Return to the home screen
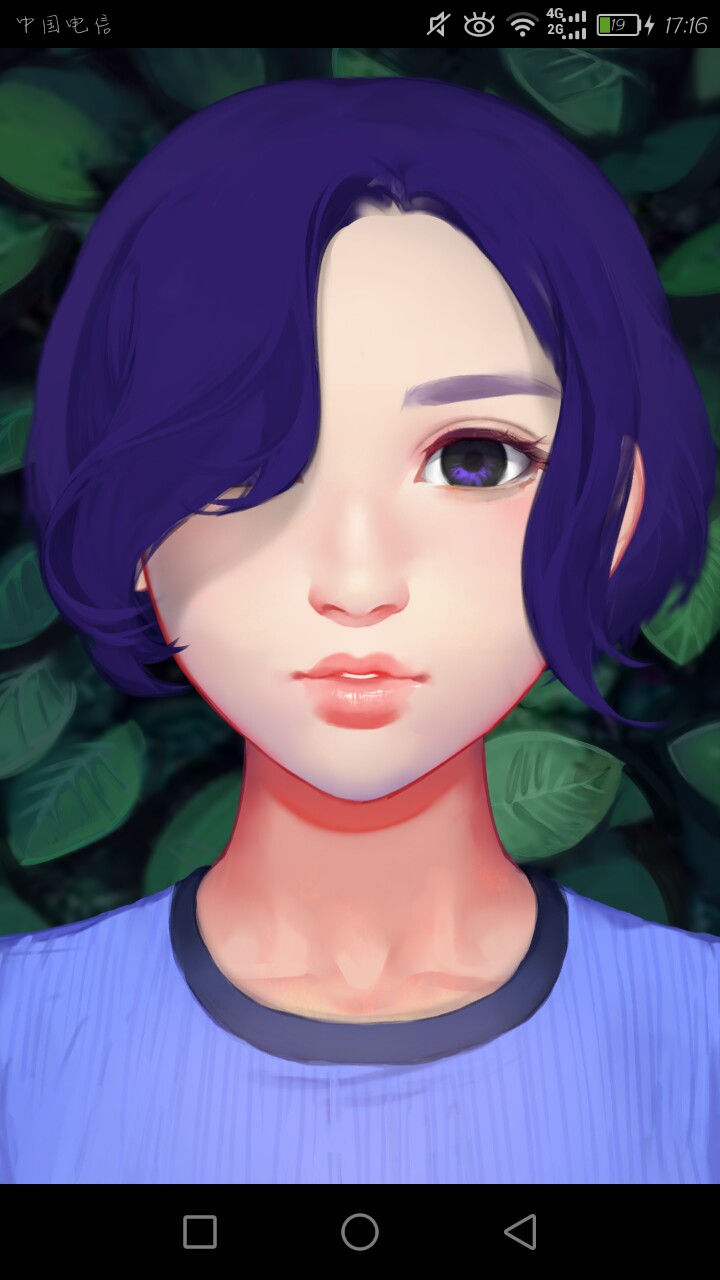 [x=360, y=1232]
